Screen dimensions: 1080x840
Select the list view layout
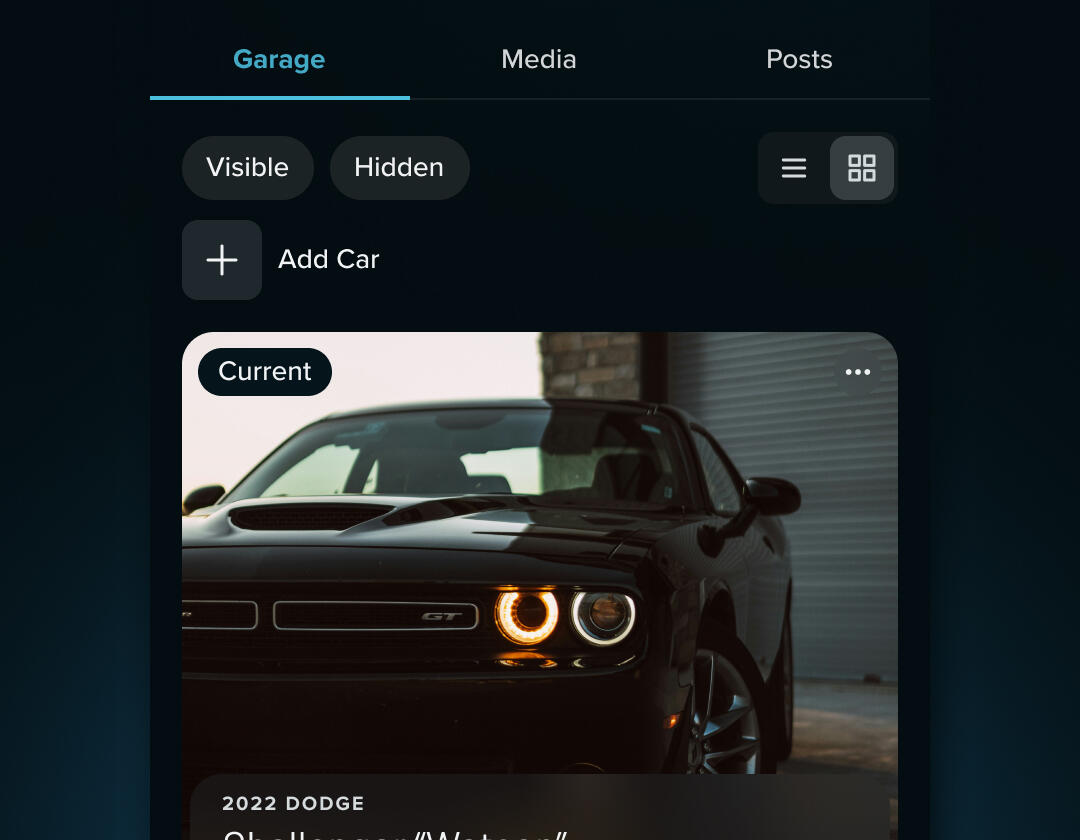click(794, 168)
